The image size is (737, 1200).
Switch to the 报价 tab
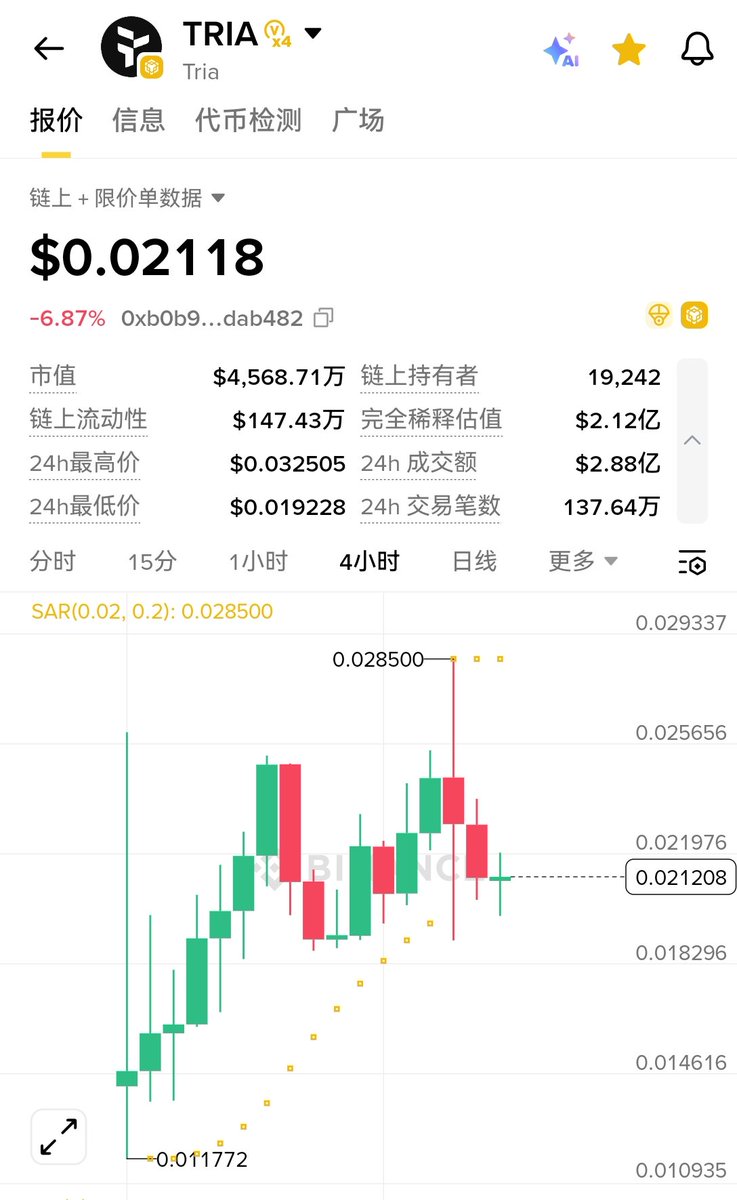56,121
